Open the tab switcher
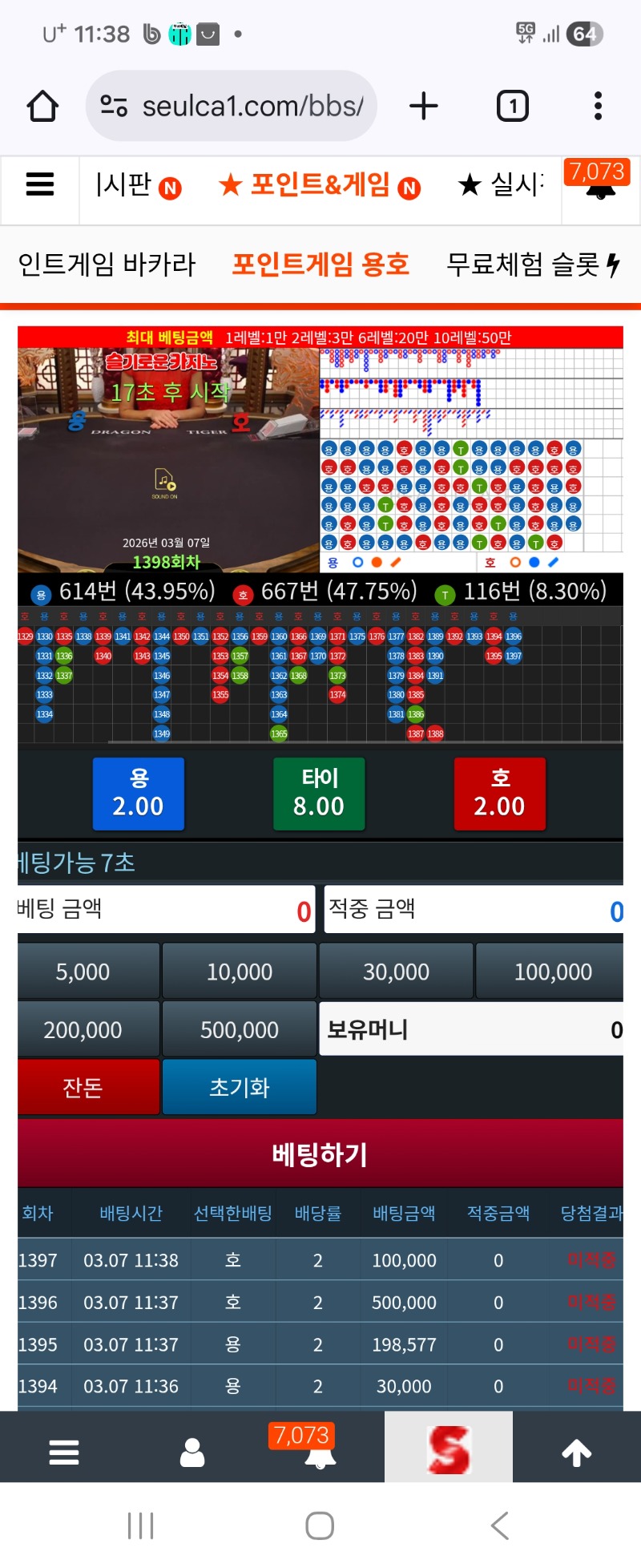 coord(513,106)
